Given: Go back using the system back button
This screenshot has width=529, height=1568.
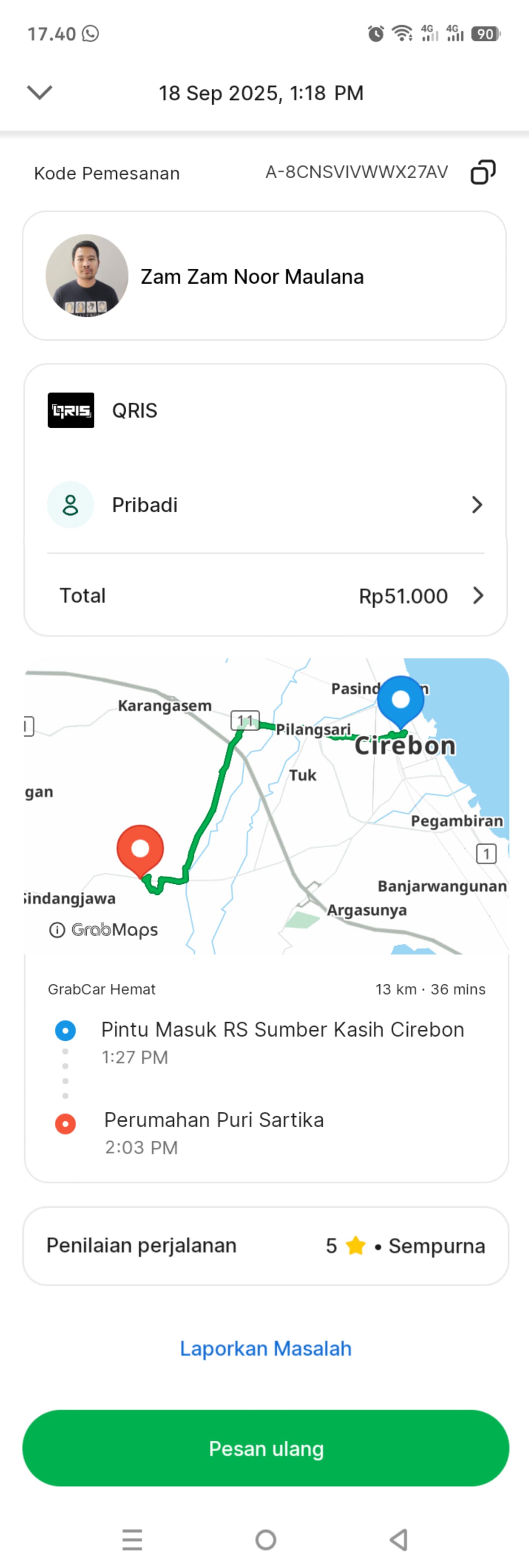Looking at the screenshot, I should tap(399, 1539).
